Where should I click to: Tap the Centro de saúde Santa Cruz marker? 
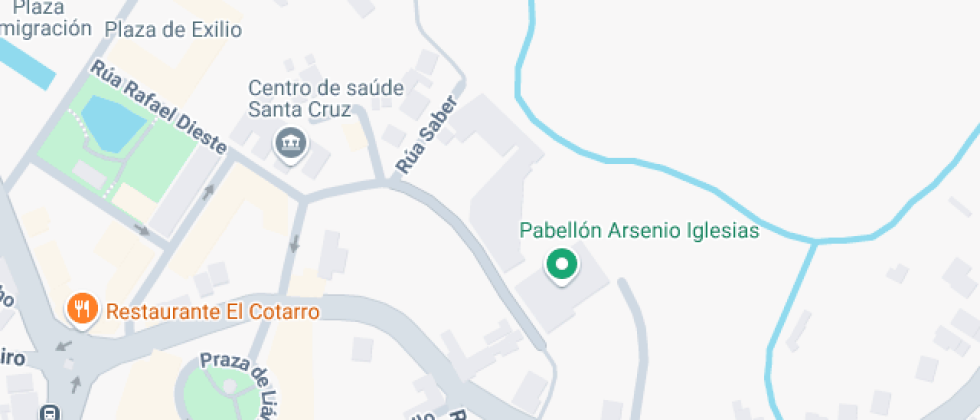click(291, 144)
